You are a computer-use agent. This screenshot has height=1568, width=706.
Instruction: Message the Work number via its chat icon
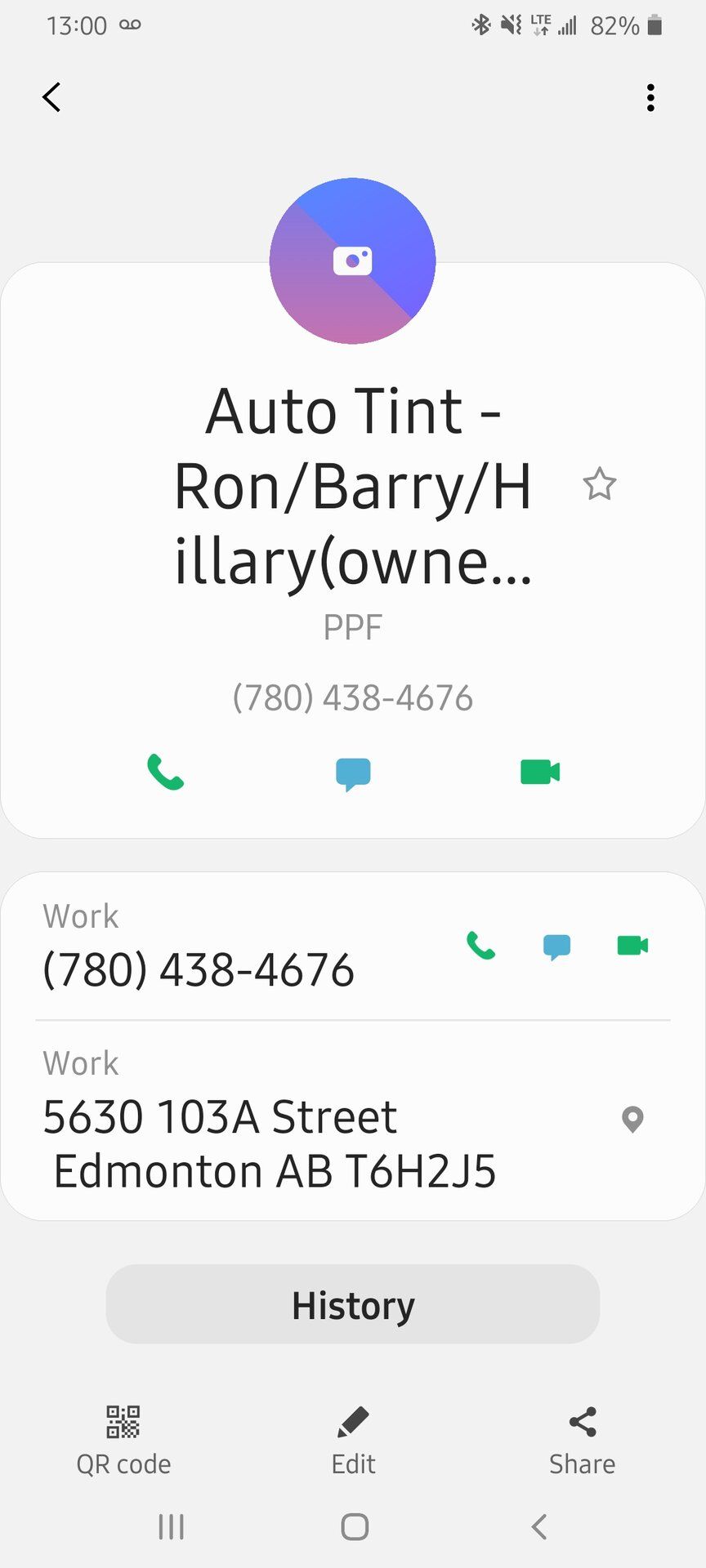click(556, 947)
